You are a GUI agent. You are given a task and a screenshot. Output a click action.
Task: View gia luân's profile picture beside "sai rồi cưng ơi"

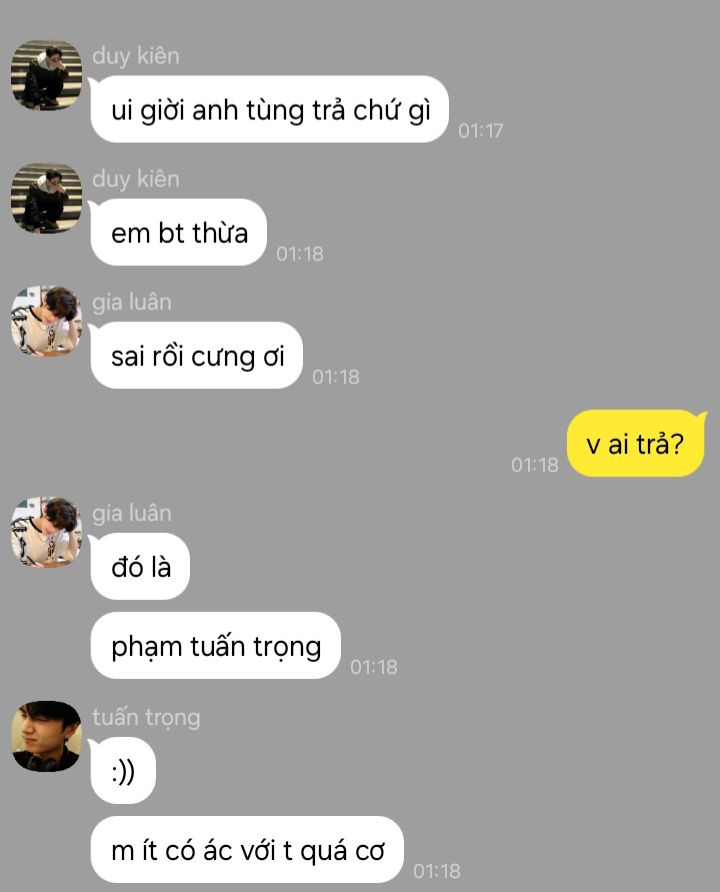(46, 321)
